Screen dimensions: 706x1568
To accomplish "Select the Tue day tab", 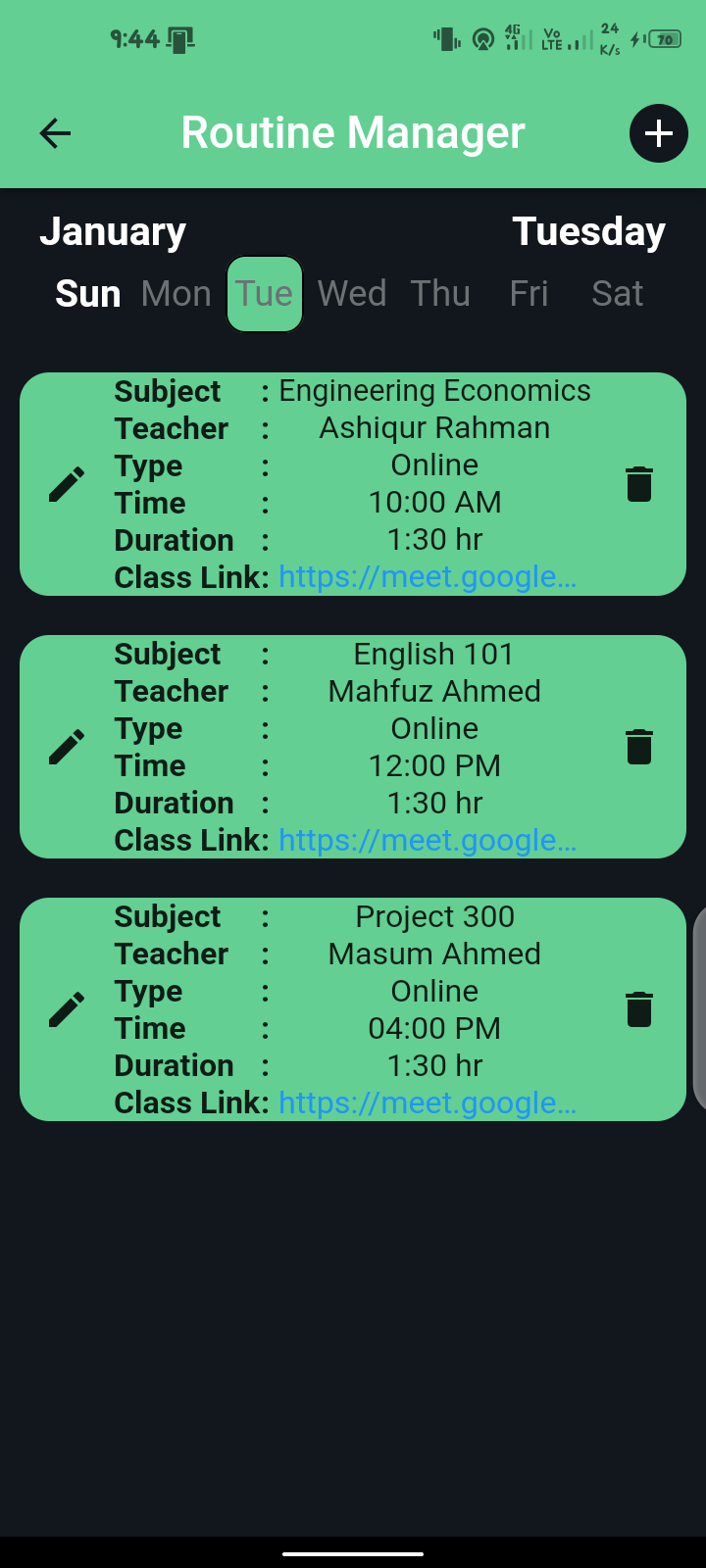I will [x=265, y=294].
